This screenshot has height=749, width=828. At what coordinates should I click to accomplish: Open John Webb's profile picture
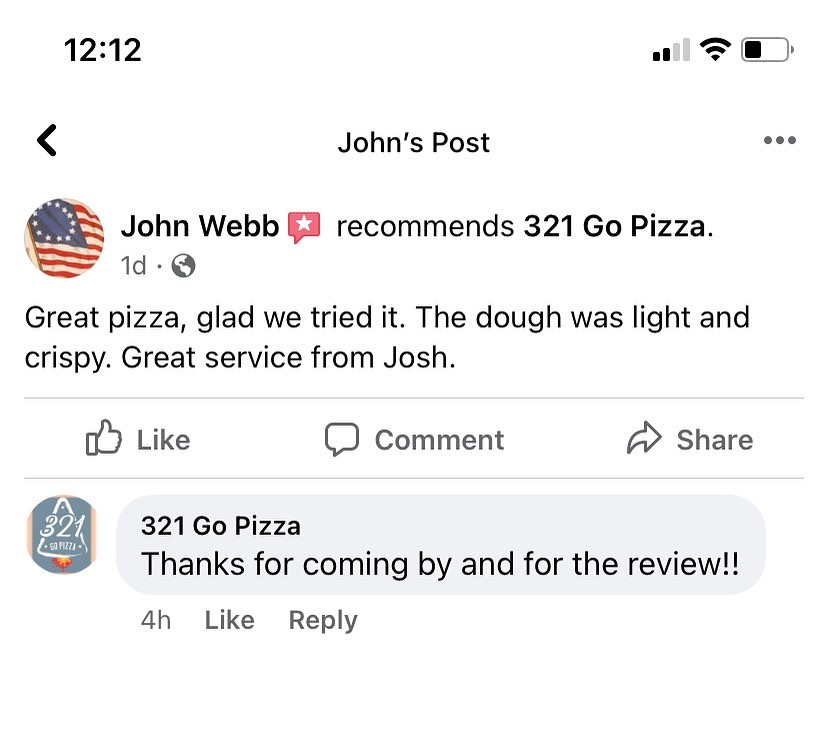(64, 238)
